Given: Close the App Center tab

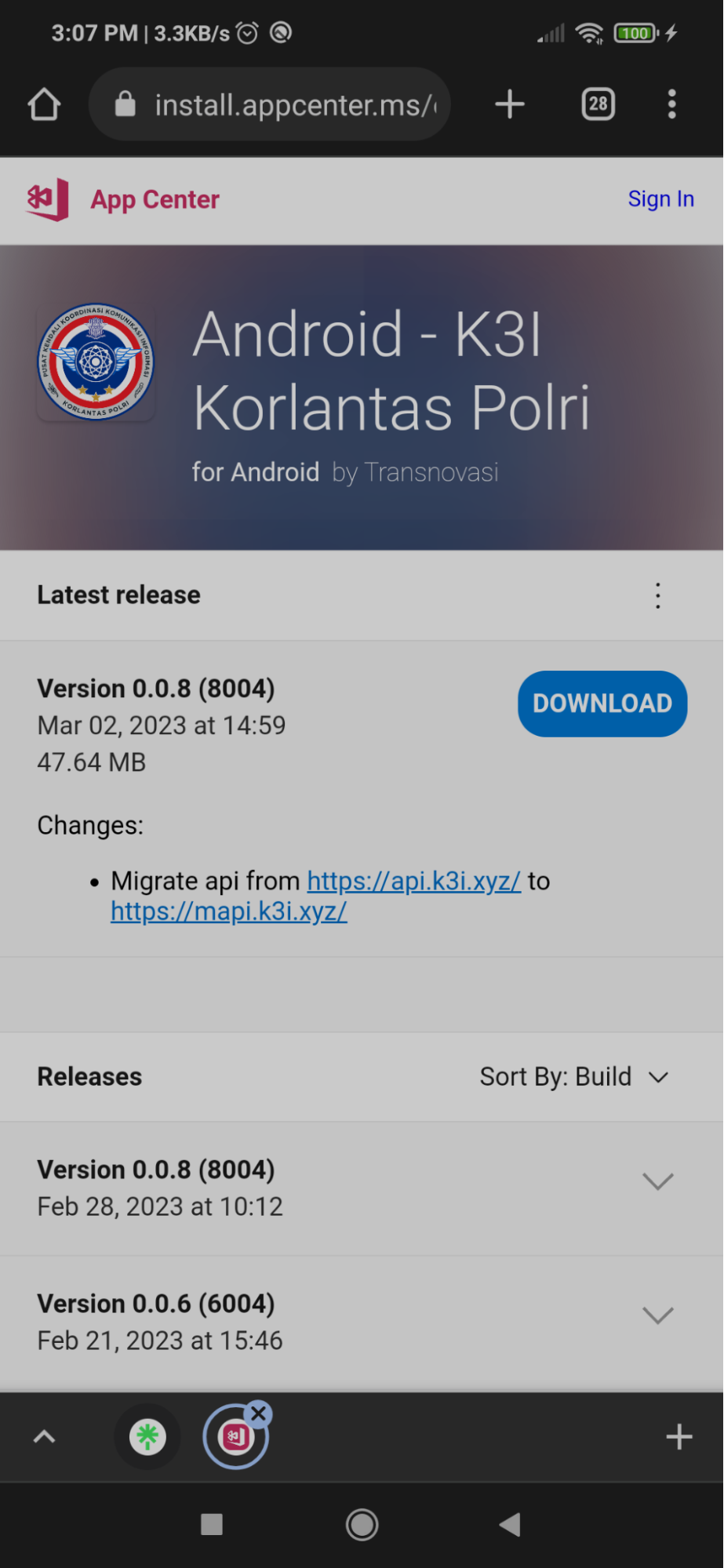Looking at the screenshot, I should click(x=258, y=1414).
